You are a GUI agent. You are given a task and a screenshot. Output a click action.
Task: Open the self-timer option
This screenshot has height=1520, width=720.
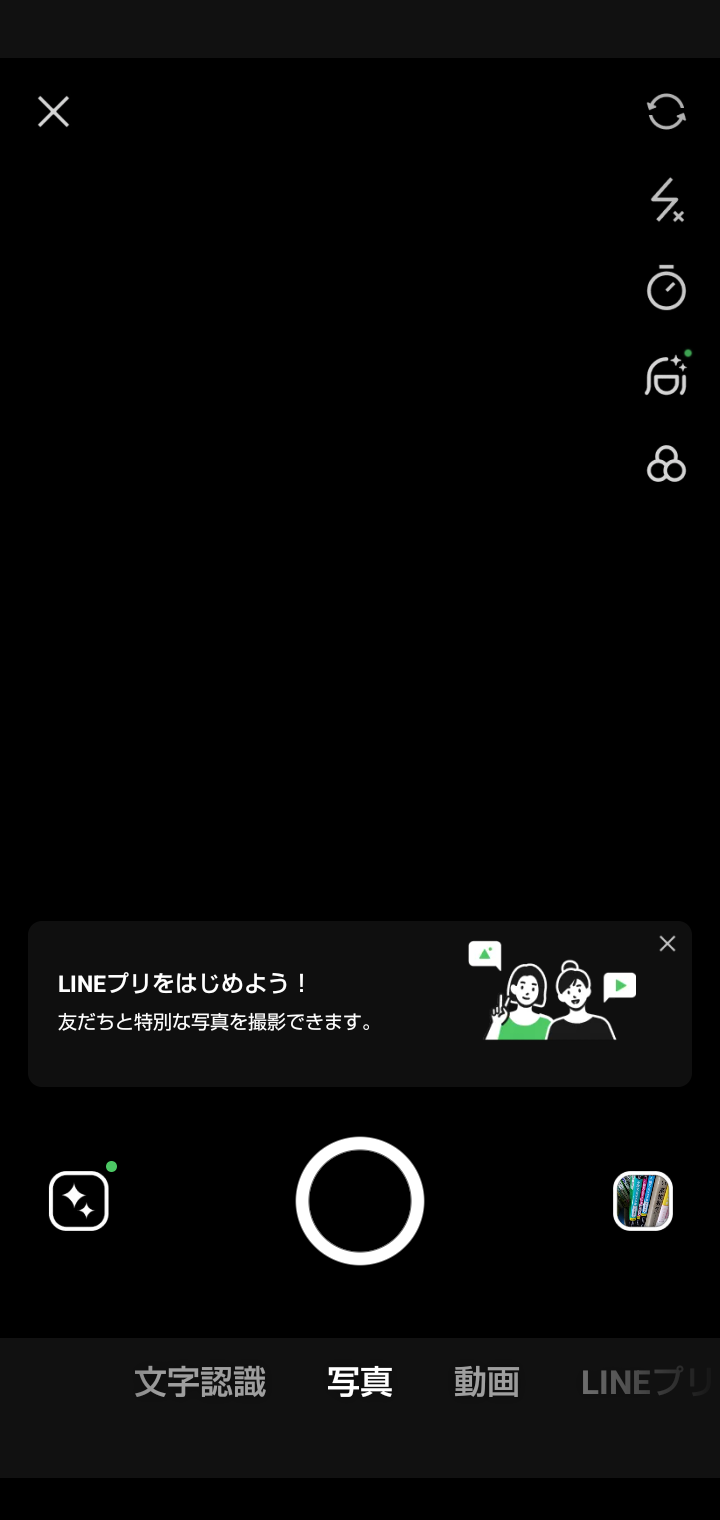click(666, 288)
